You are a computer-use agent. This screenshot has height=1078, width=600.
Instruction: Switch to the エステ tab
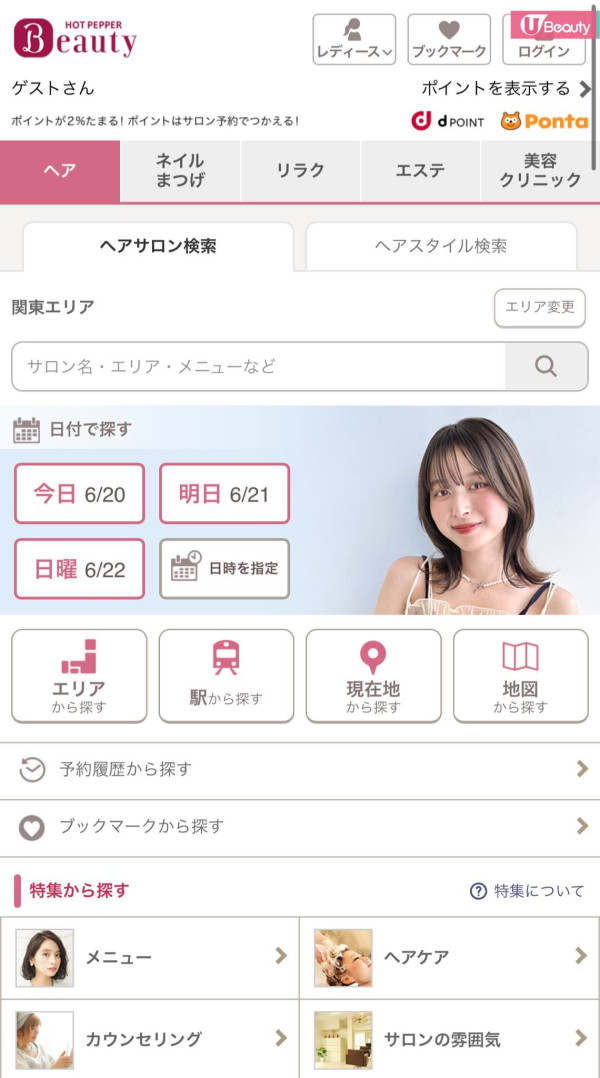[x=420, y=171]
